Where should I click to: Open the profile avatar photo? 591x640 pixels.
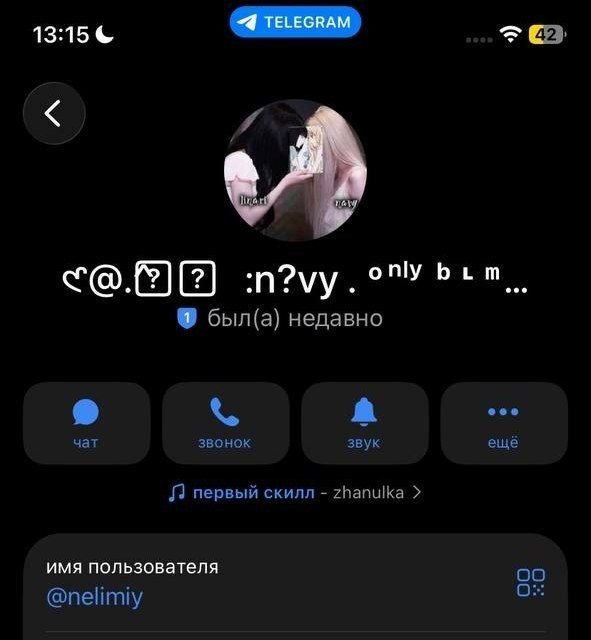coord(295,170)
